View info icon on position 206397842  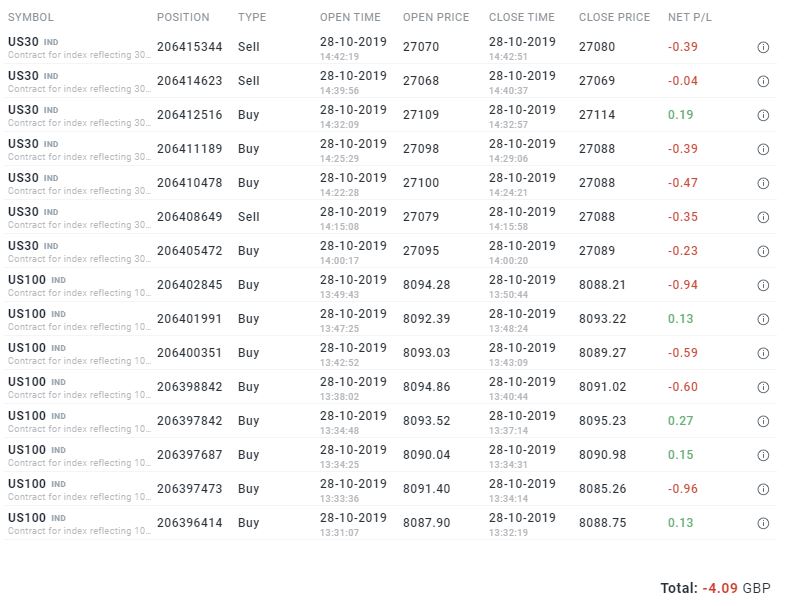[x=763, y=421]
